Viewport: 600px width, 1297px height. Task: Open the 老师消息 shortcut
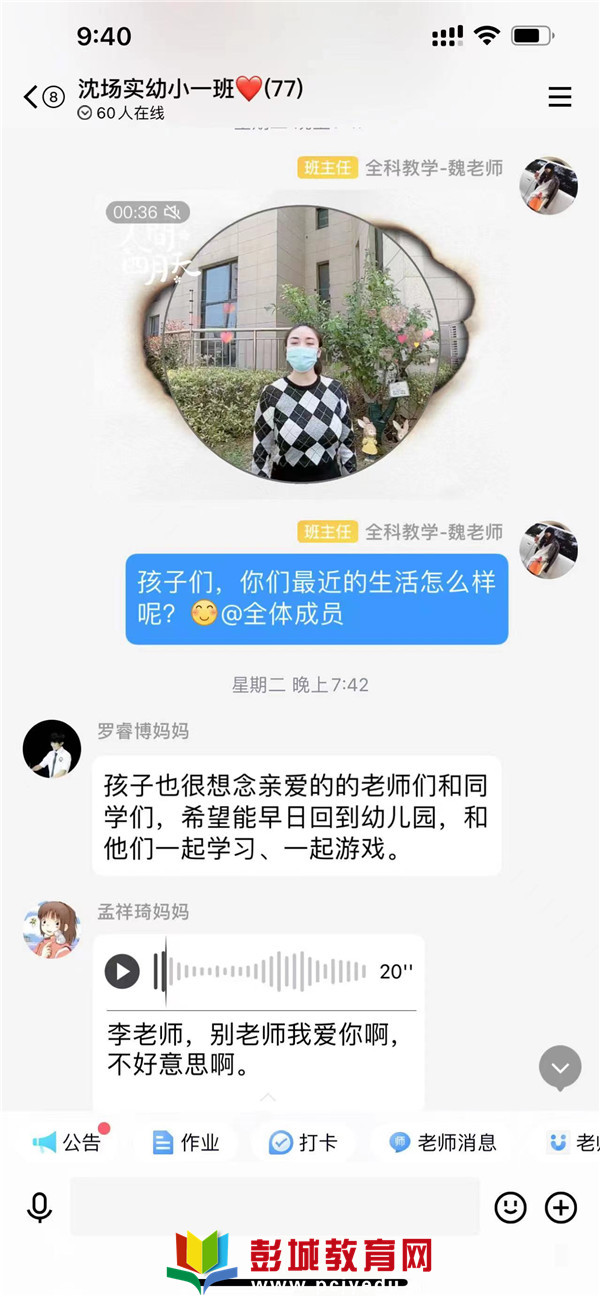point(442,1142)
